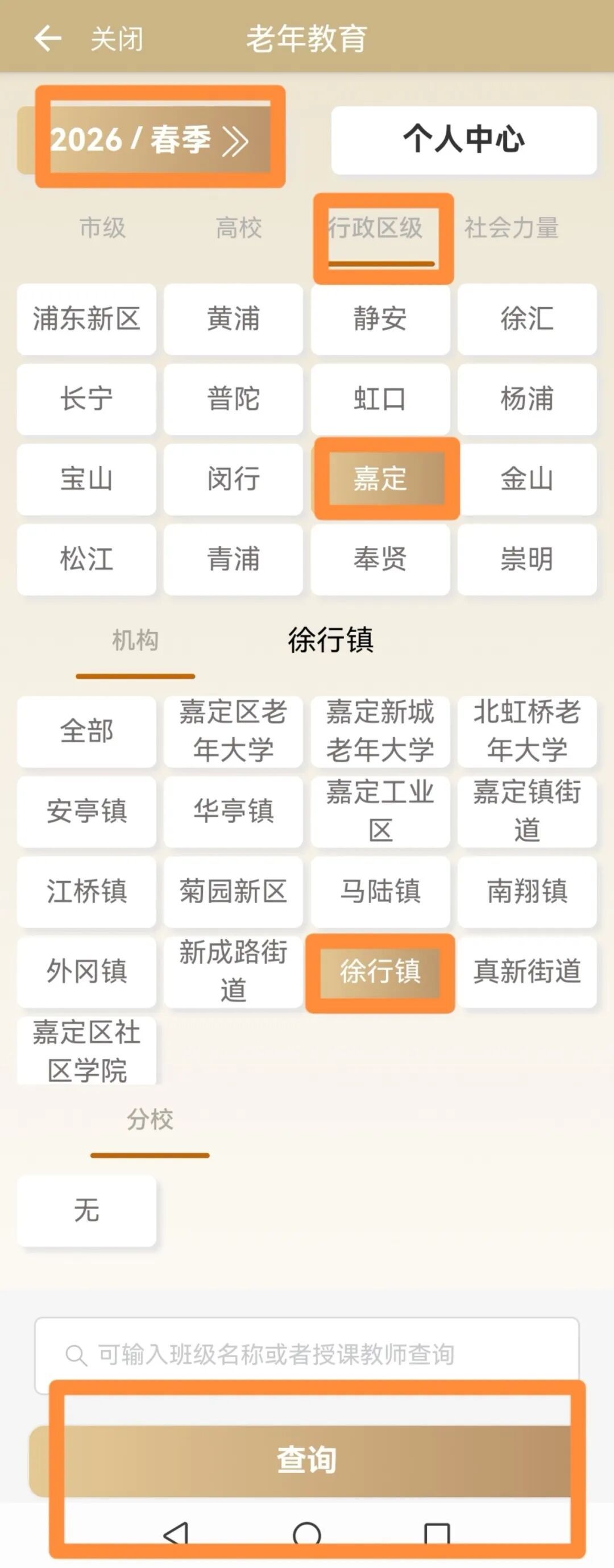This screenshot has width=614, height=1568.
Task: Select 真新街道 institution
Action: pyautogui.click(x=527, y=971)
